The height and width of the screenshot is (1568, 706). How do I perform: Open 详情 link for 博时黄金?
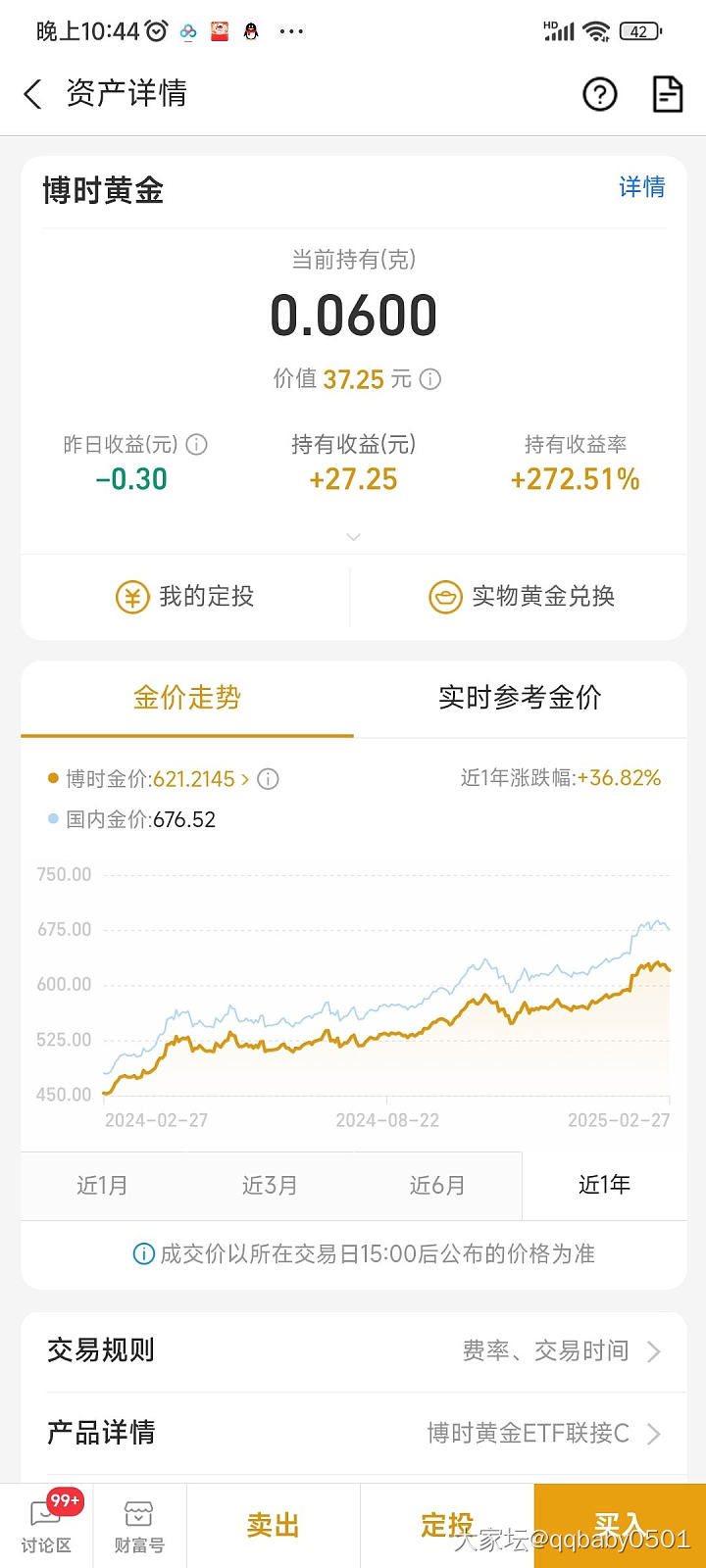[x=641, y=187]
